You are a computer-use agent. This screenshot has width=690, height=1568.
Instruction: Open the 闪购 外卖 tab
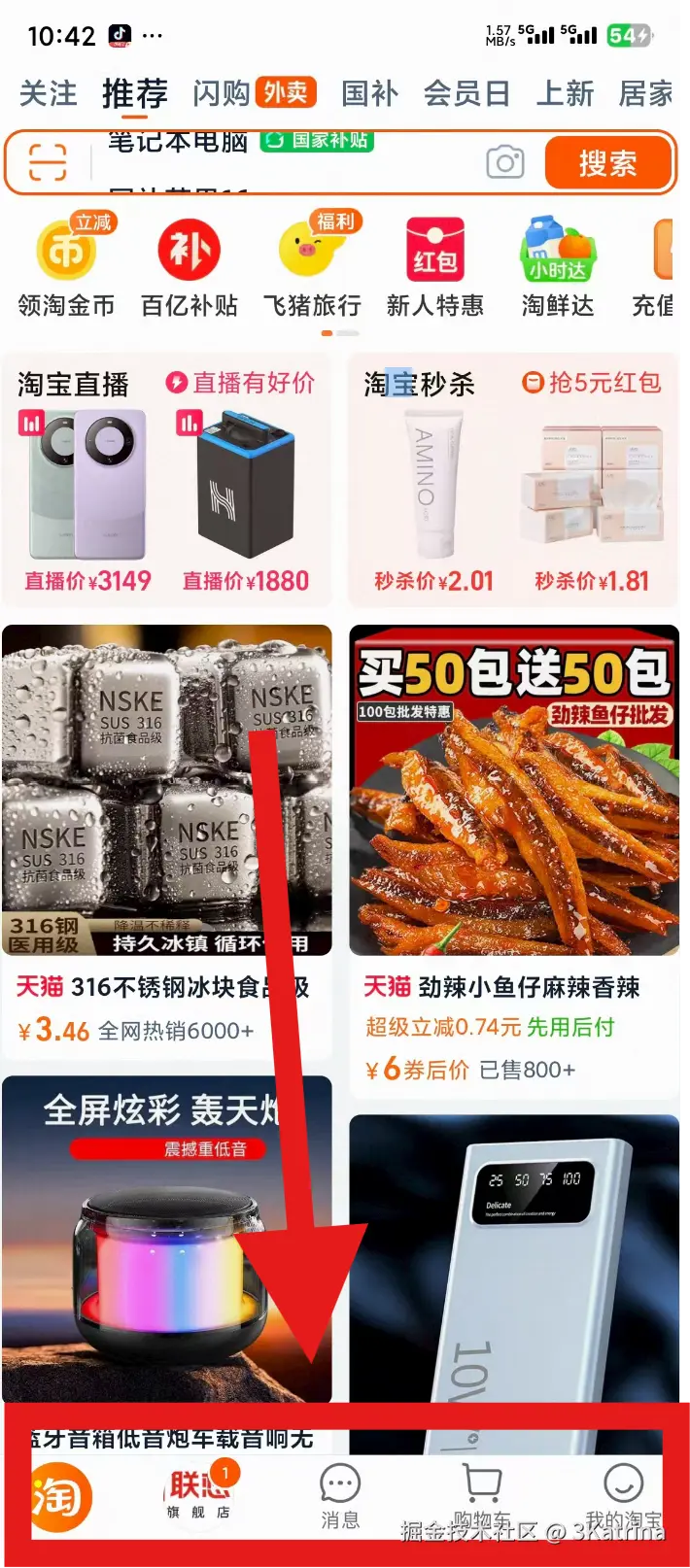click(254, 94)
